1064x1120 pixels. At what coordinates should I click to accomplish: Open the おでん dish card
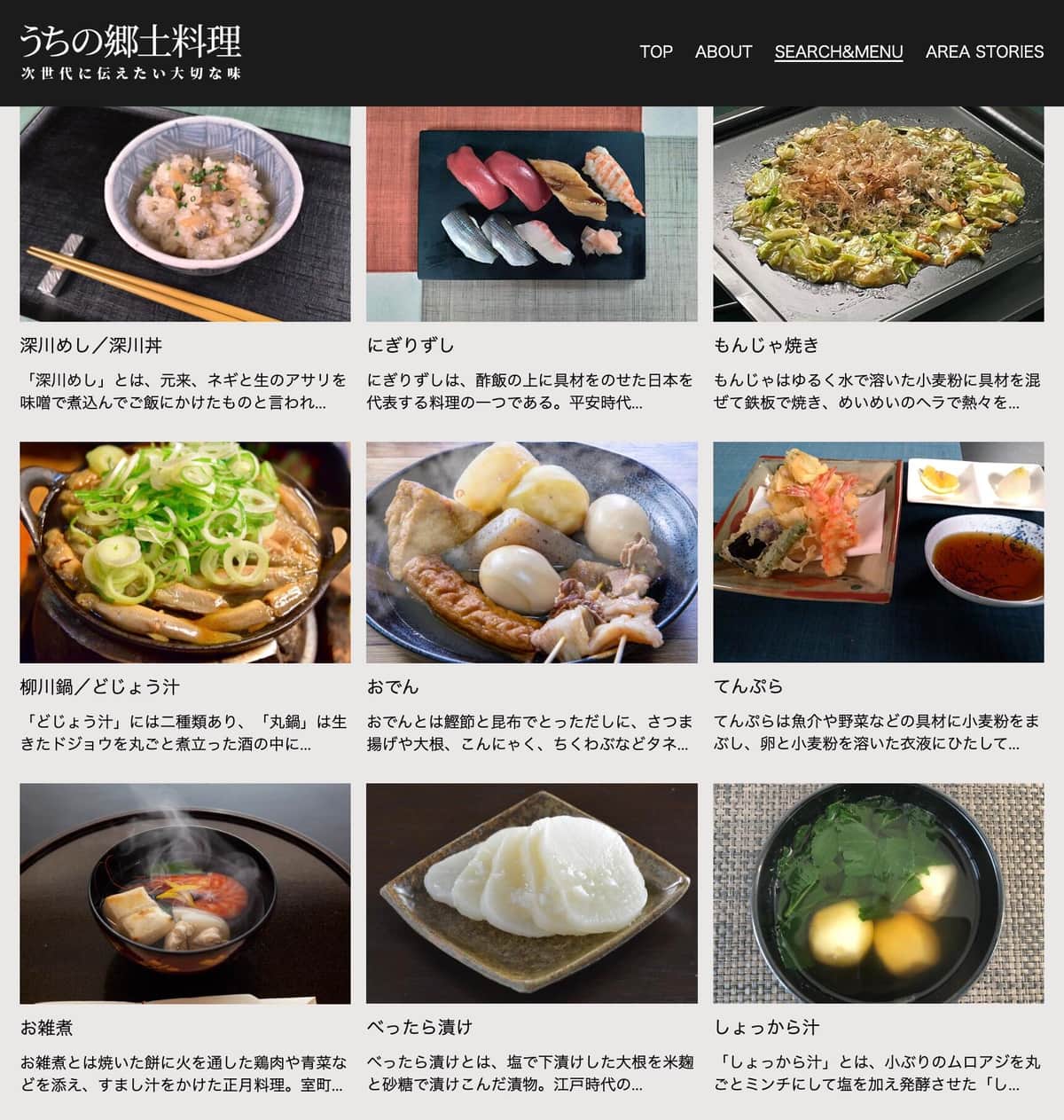(531, 552)
